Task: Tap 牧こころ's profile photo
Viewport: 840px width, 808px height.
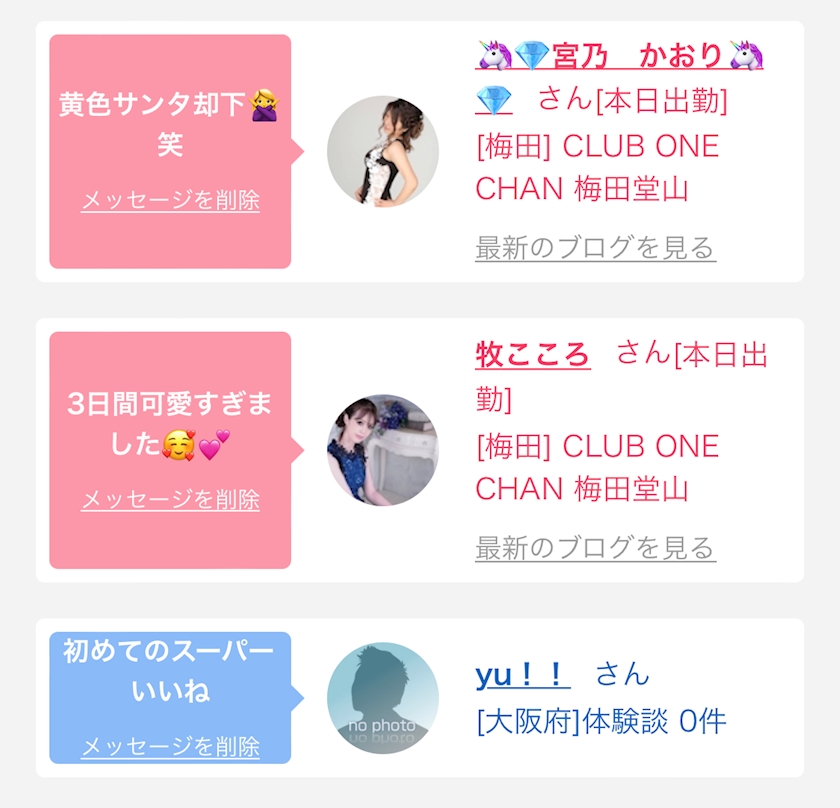Action: pyautogui.click(x=383, y=450)
